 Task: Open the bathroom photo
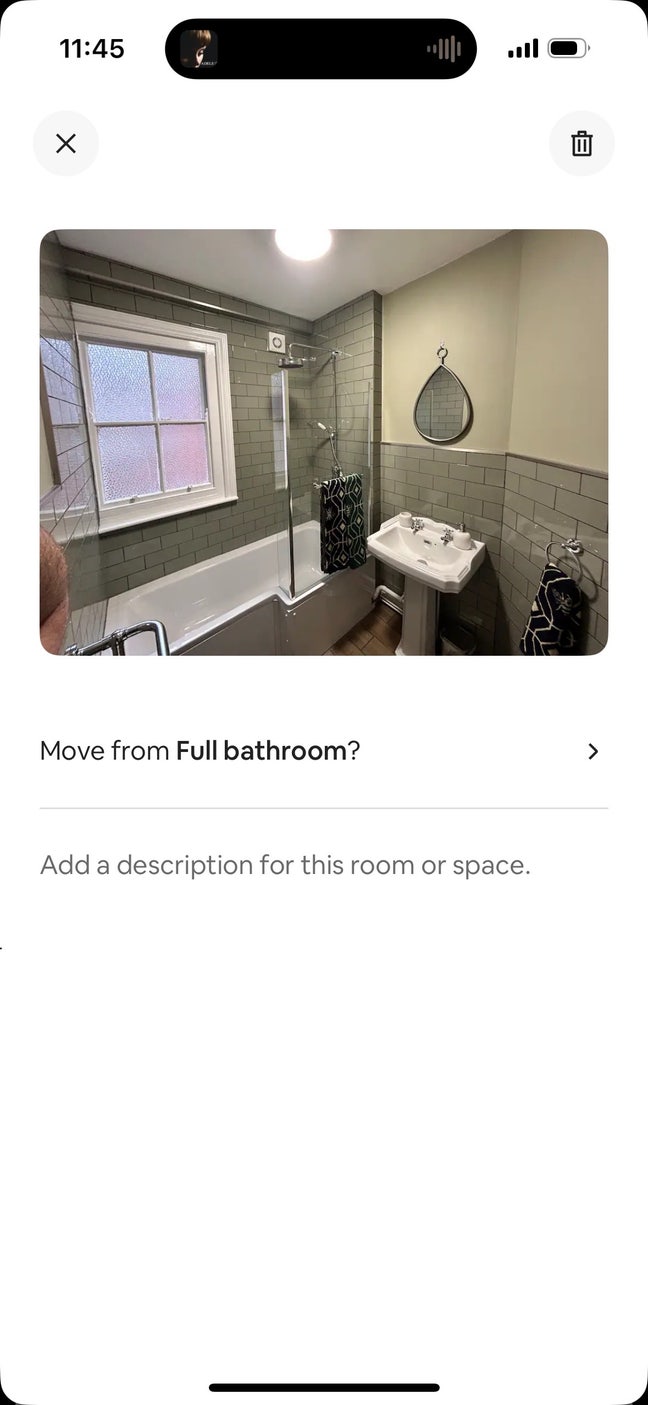[323, 442]
